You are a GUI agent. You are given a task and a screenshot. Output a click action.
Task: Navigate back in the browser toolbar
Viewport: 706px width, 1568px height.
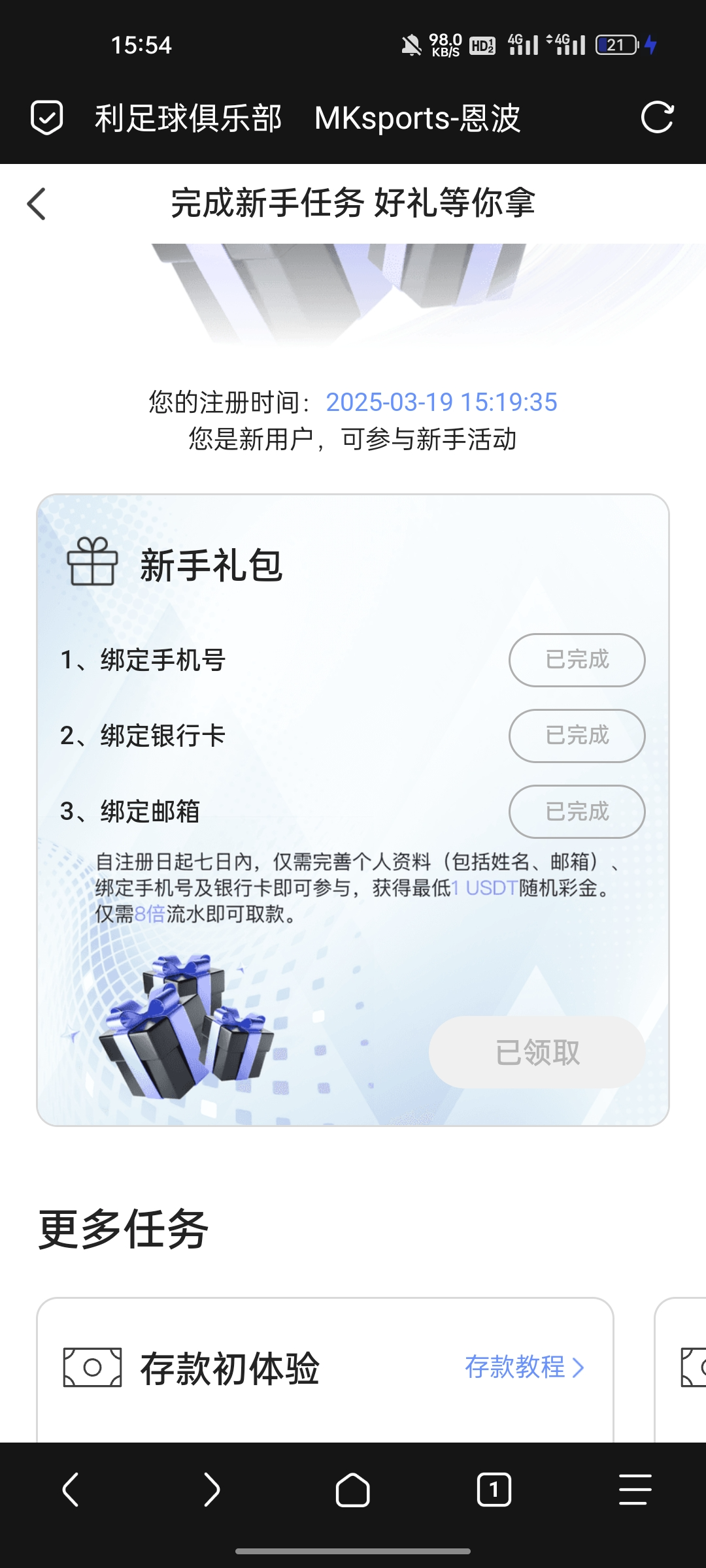pos(71,1490)
